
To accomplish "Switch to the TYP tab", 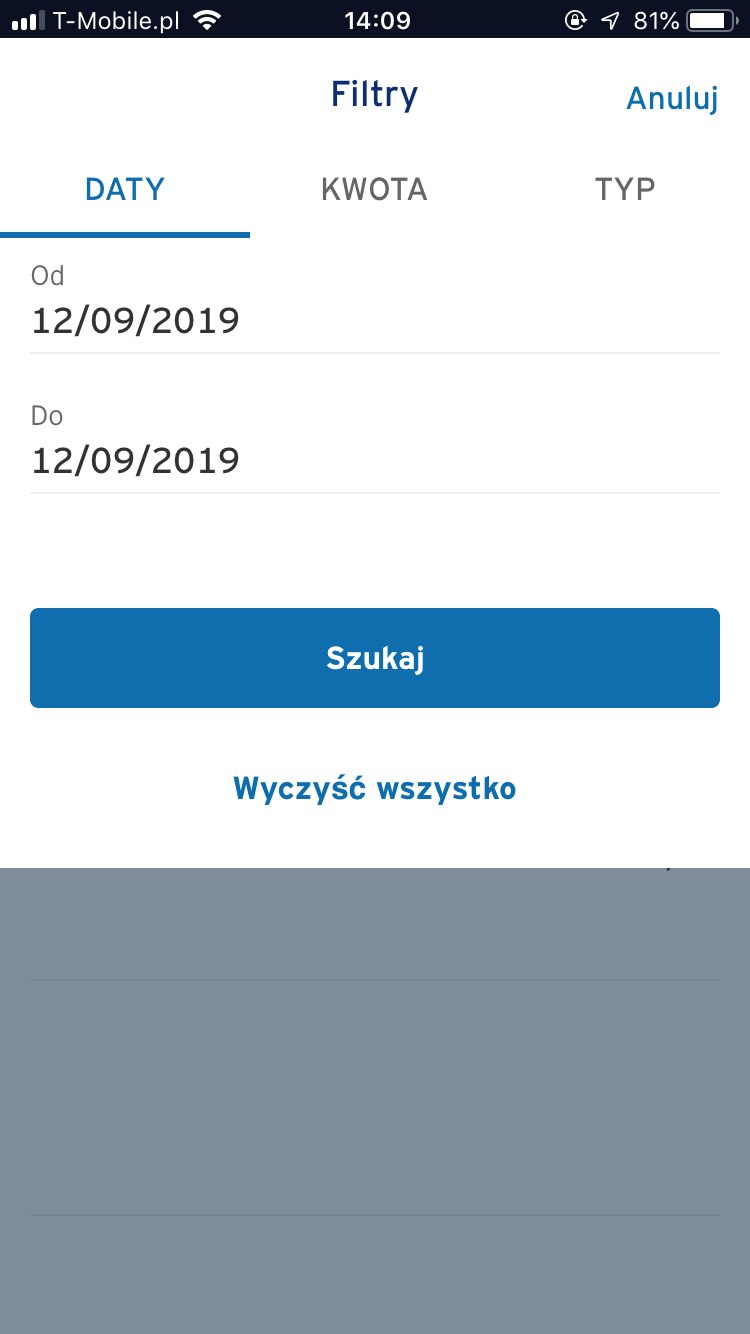I will point(625,189).
